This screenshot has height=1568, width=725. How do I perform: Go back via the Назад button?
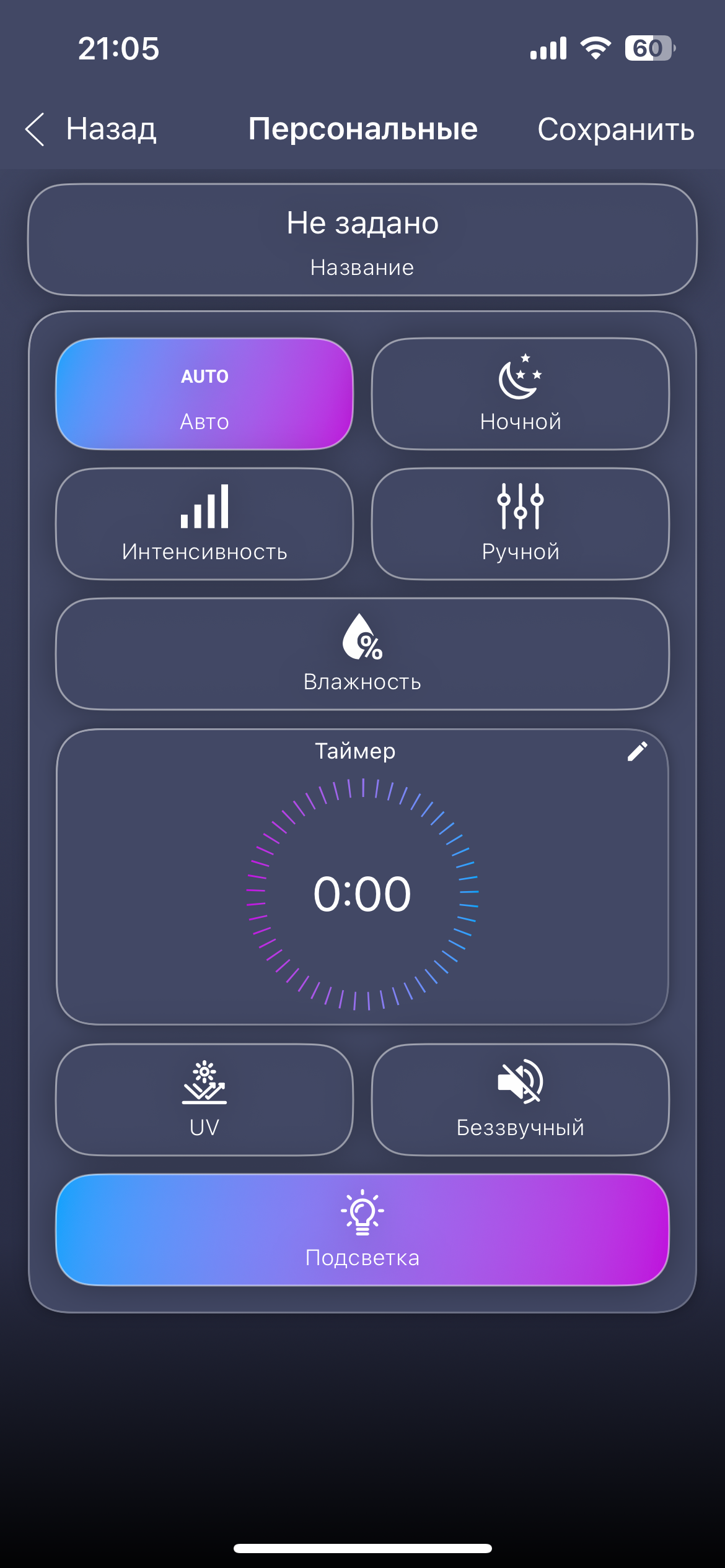(93, 129)
